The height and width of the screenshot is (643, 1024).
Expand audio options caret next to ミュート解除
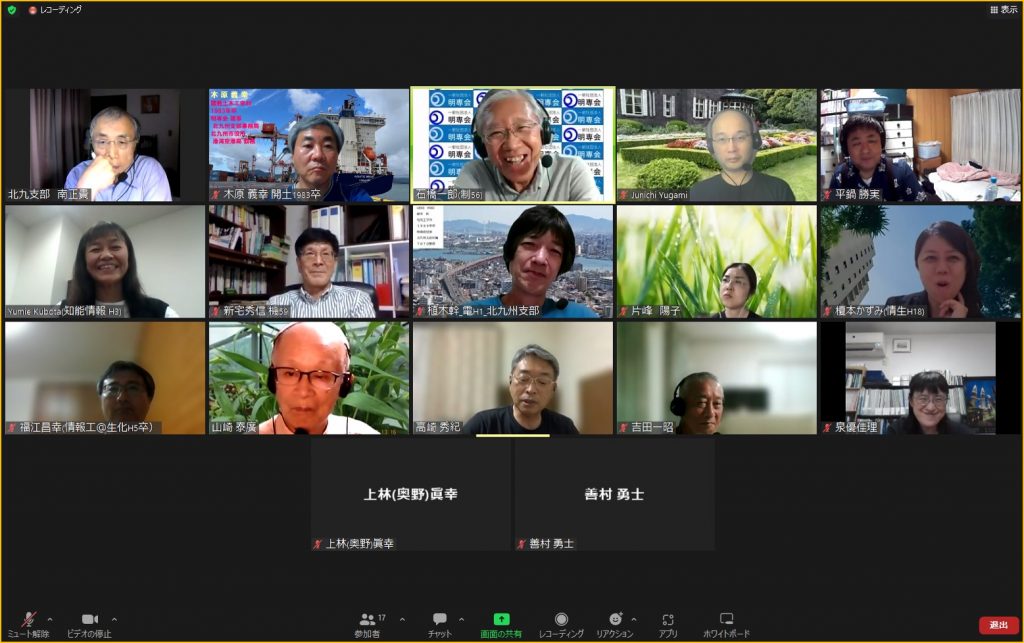click(50, 619)
